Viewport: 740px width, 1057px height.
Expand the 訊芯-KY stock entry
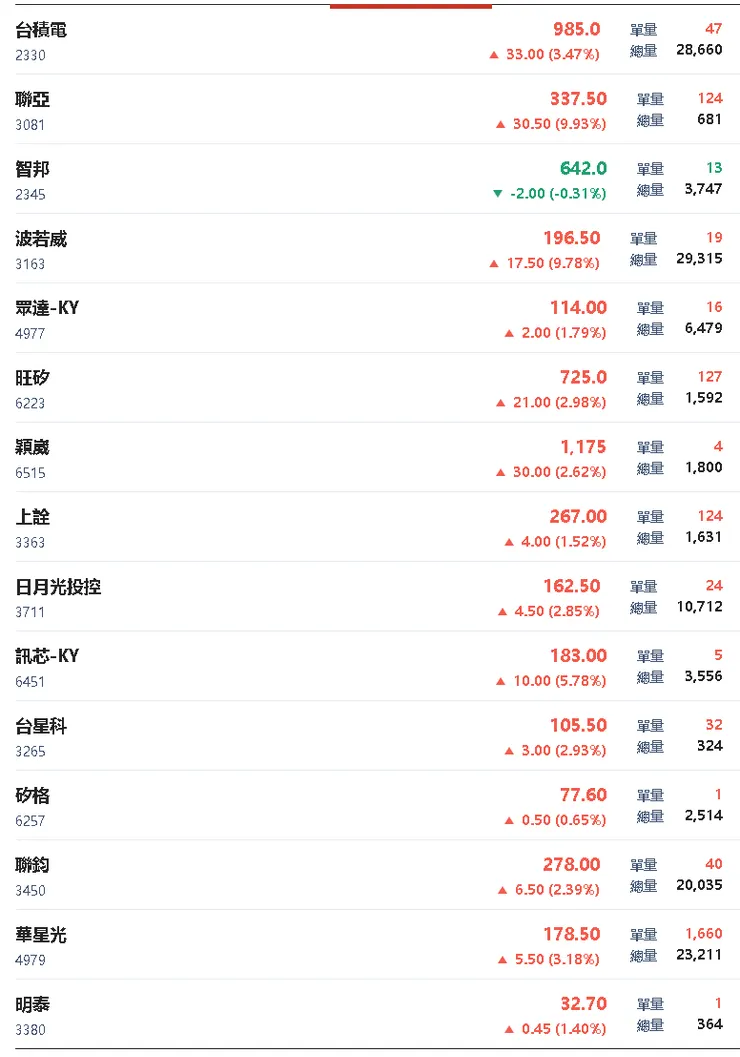300,666
